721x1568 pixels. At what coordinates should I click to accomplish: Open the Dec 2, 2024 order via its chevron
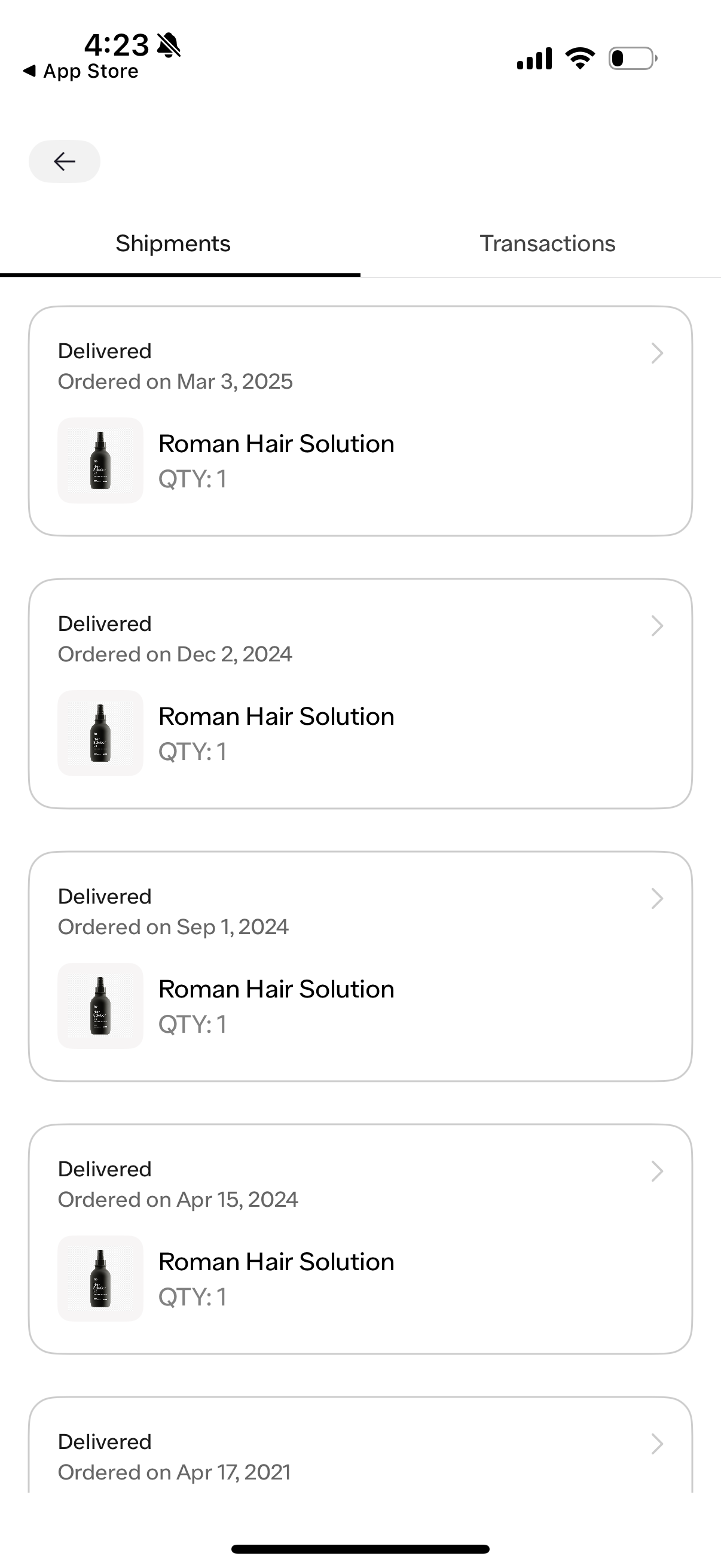tap(656, 626)
